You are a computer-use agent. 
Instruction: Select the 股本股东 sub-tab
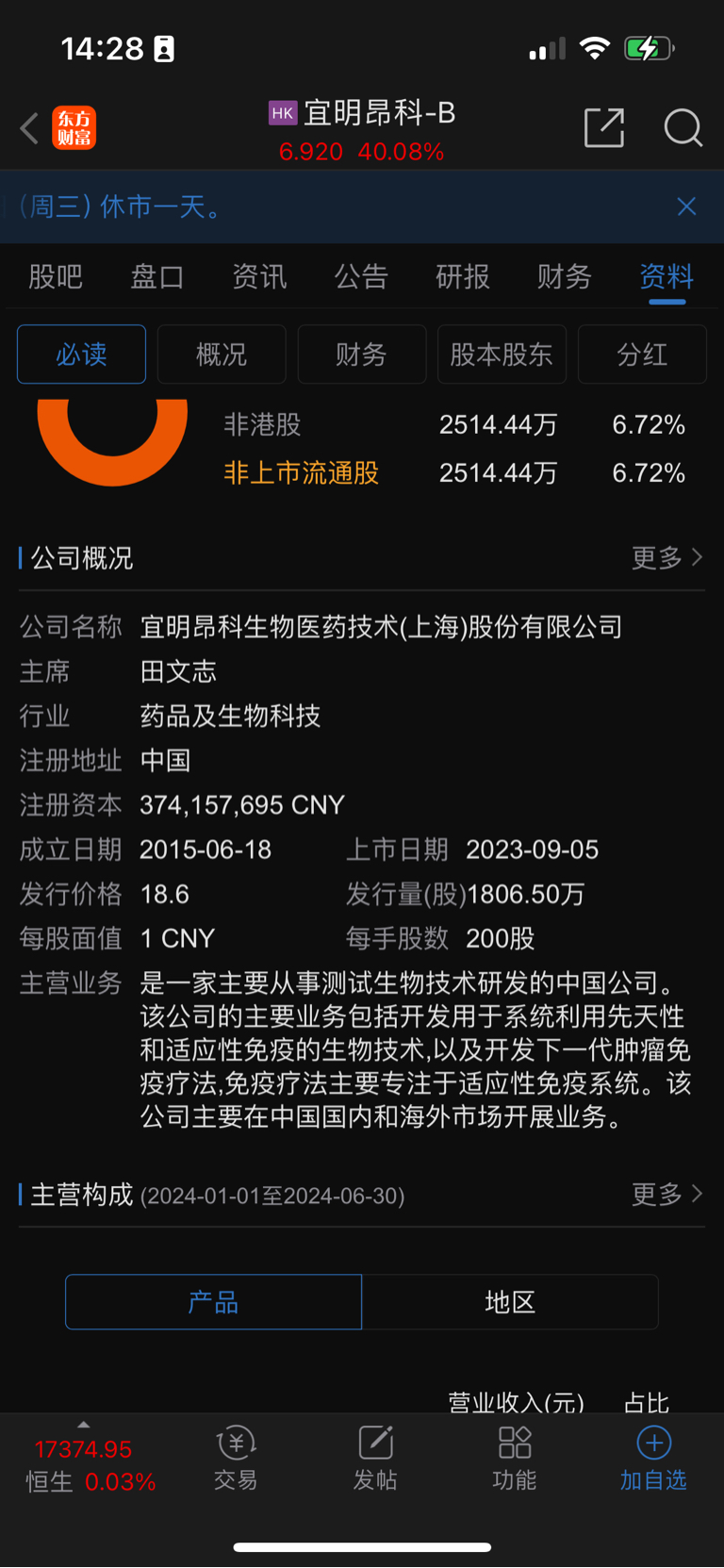click(x=502, y=355)
